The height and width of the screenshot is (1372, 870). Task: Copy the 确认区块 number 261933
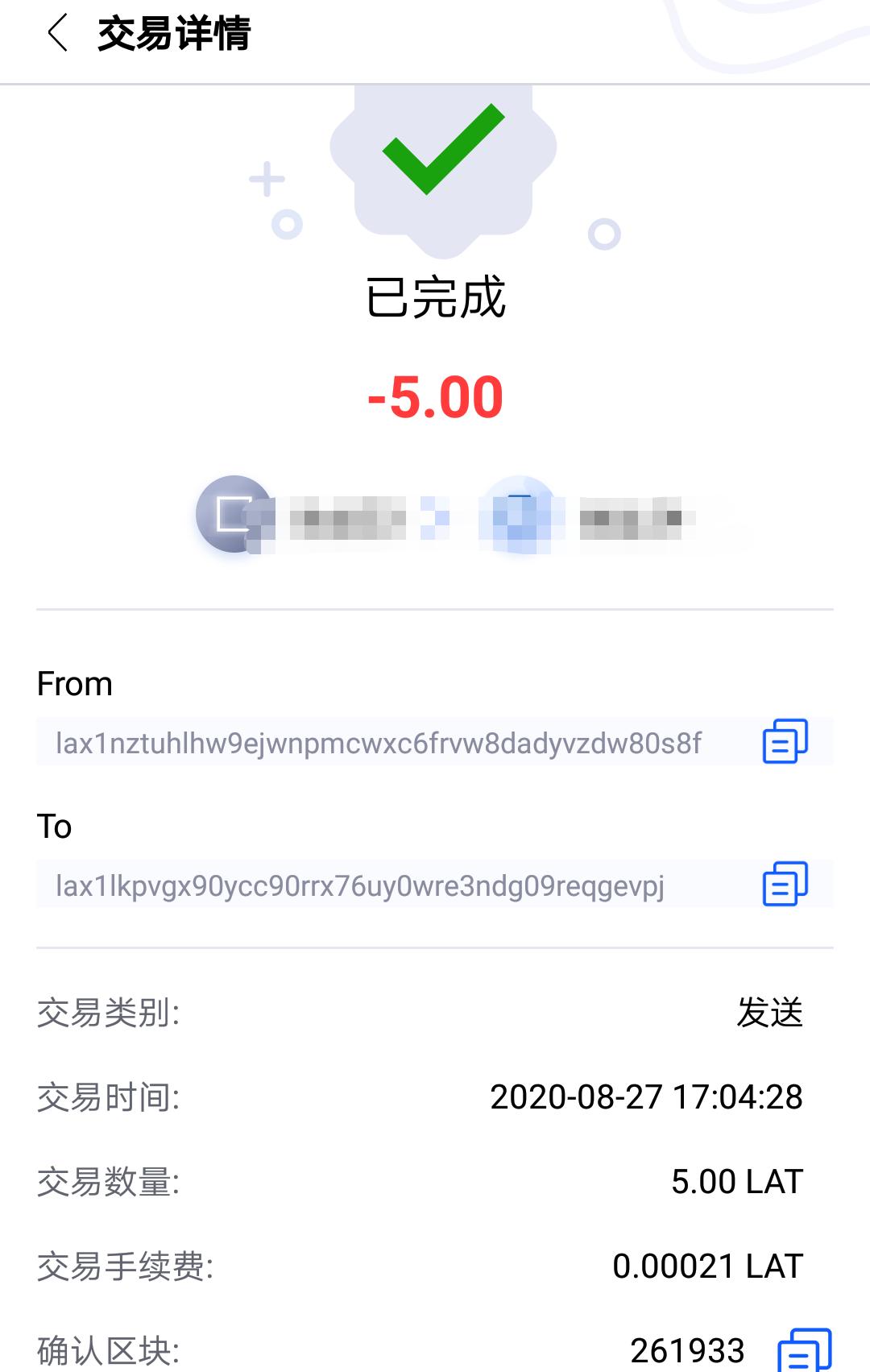pos(804,1350)
